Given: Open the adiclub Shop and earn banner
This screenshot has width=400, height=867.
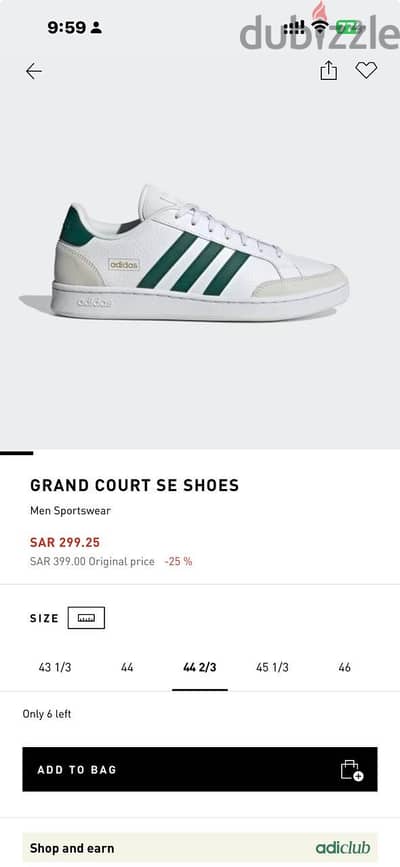Looking at the screenshot, I should 200,848.
